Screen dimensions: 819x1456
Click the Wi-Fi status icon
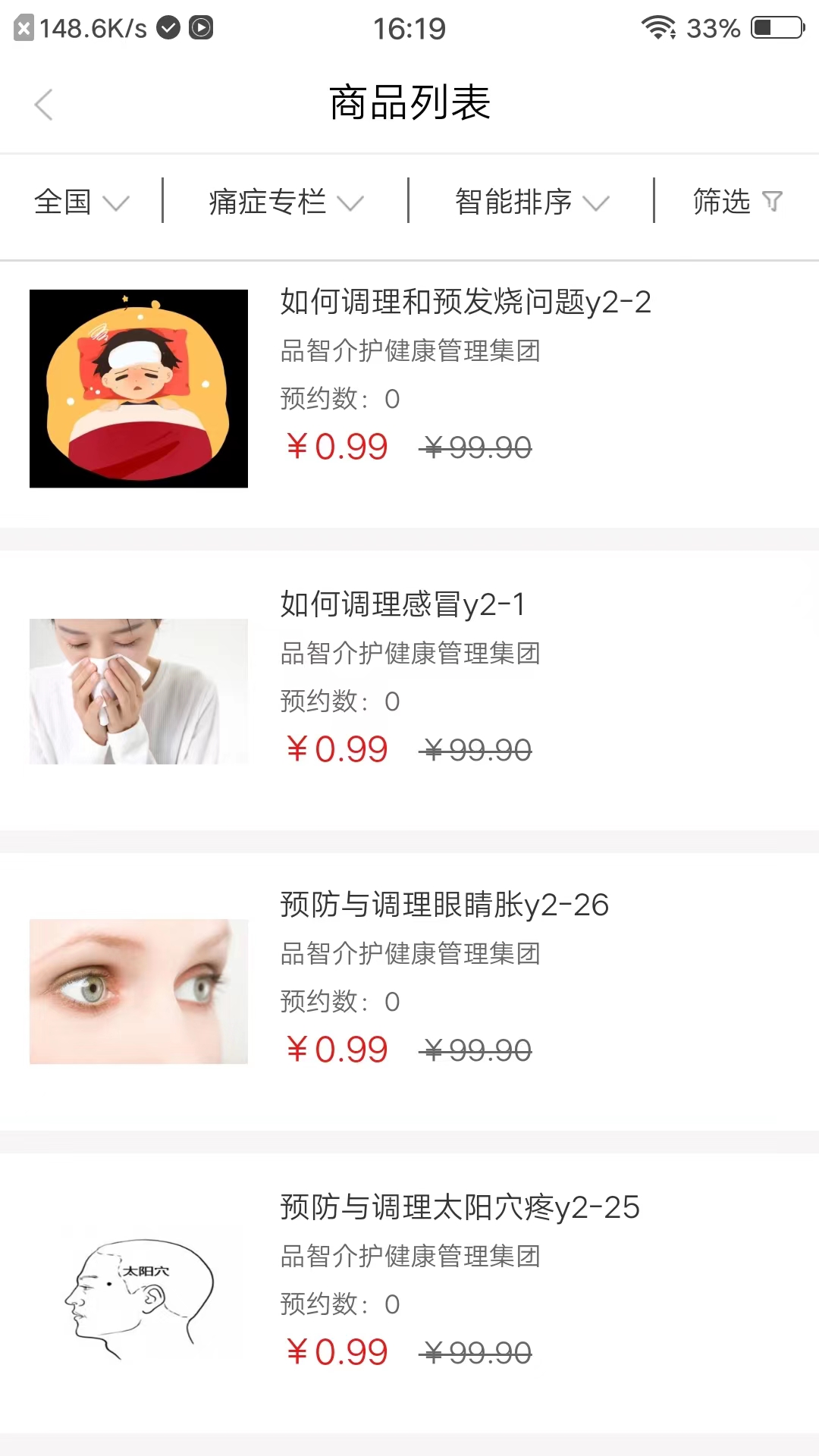pyautogui.click(x=658, y=28)
